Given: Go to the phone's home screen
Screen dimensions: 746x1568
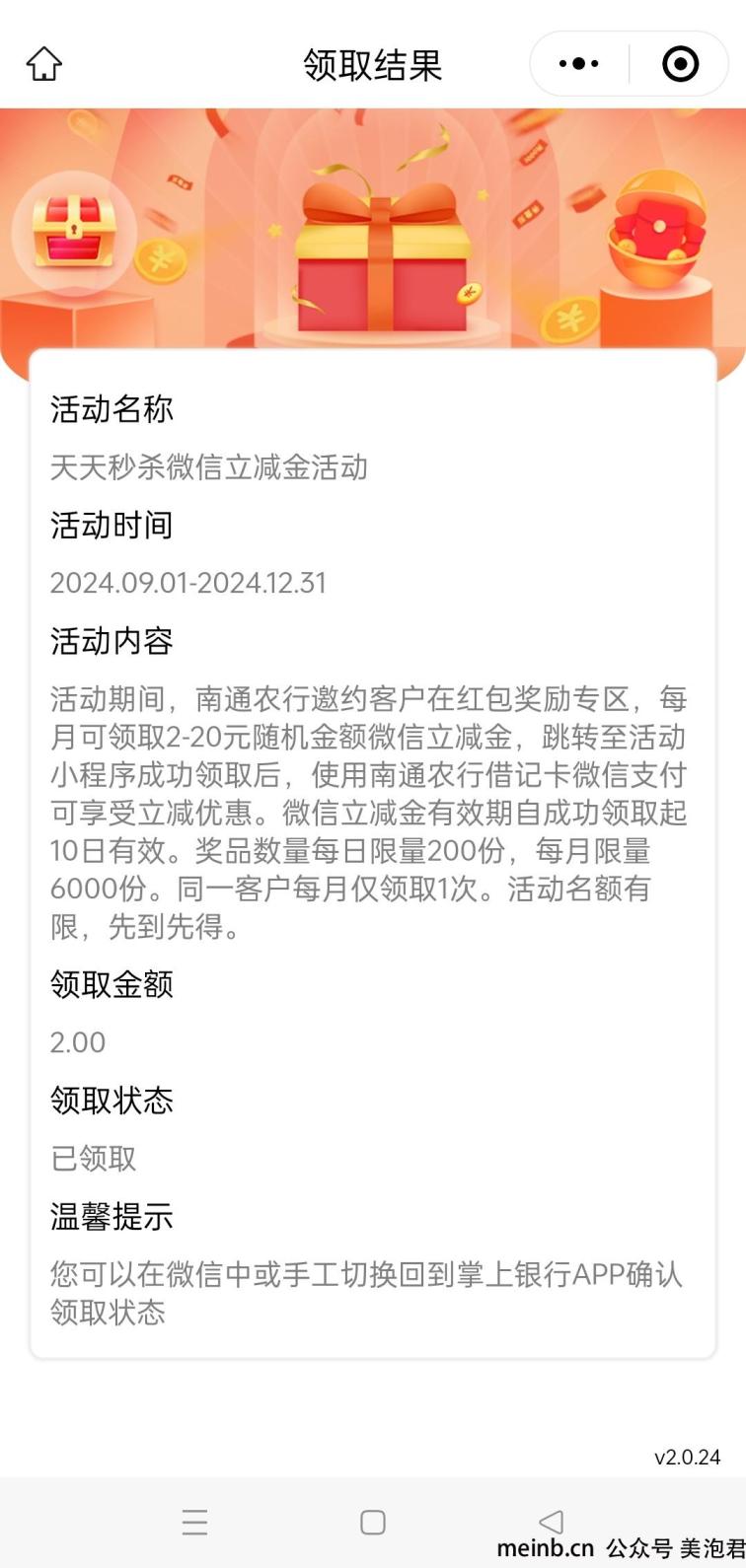Looking at the screenshot, I should tap(373, 1522).
